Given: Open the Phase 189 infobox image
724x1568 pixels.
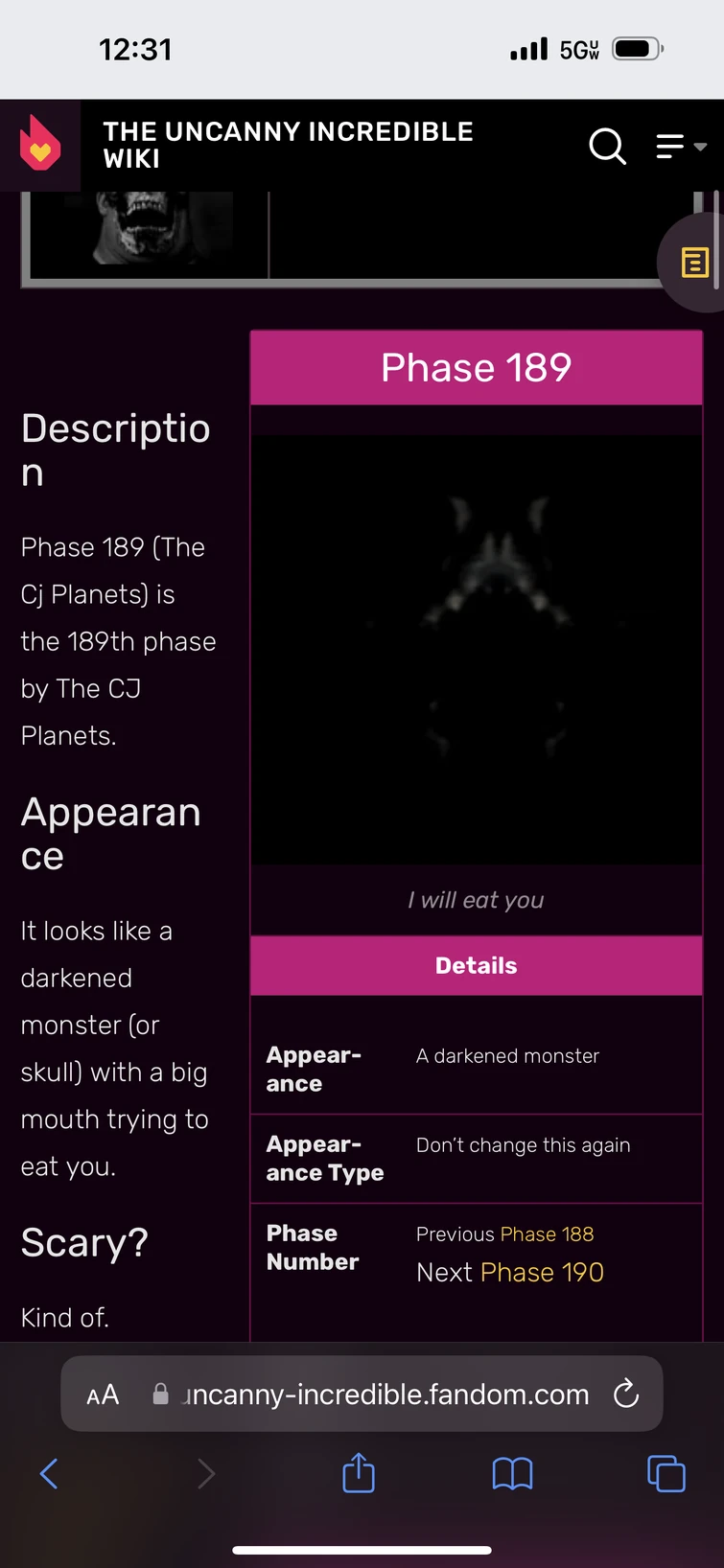Looking at the screenshot, I should pos(477,650).
